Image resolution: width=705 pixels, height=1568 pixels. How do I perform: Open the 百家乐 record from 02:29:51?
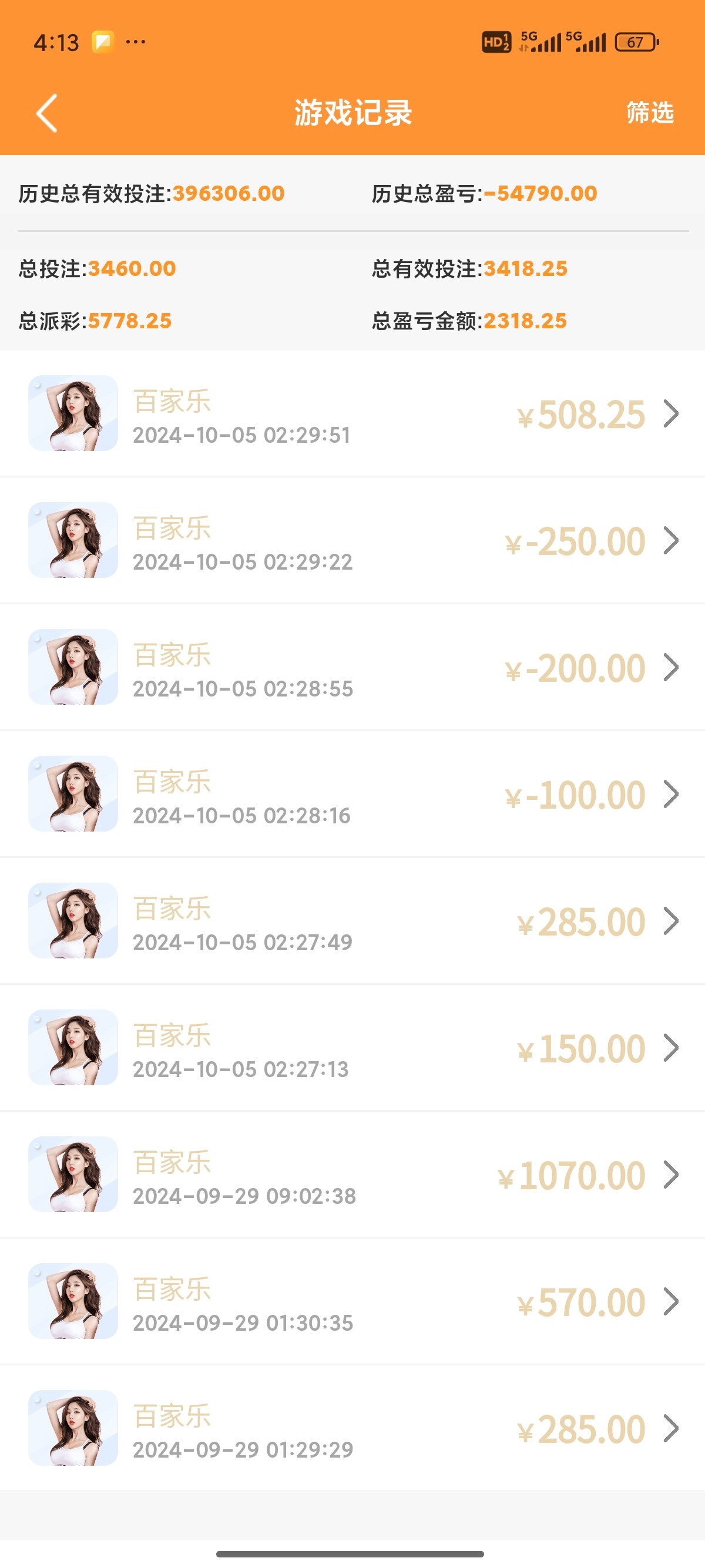coord(352,414)
